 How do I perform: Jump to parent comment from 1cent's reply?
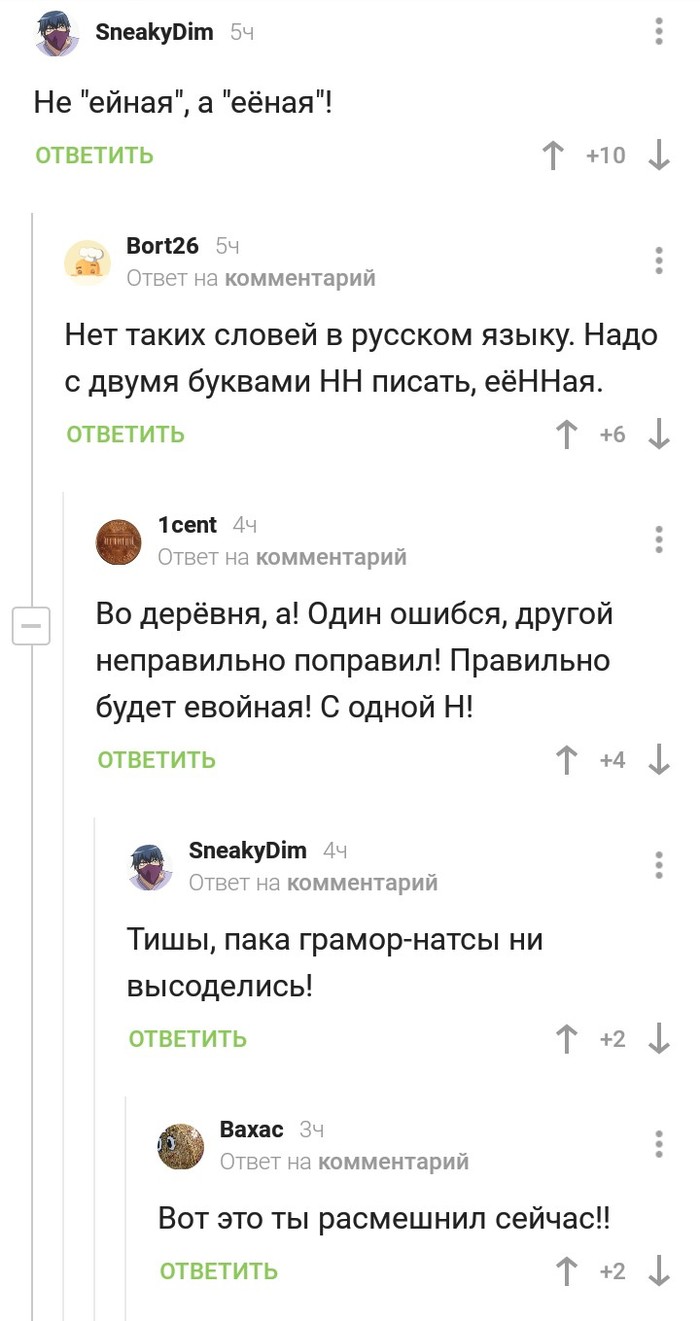pos(331,557)
